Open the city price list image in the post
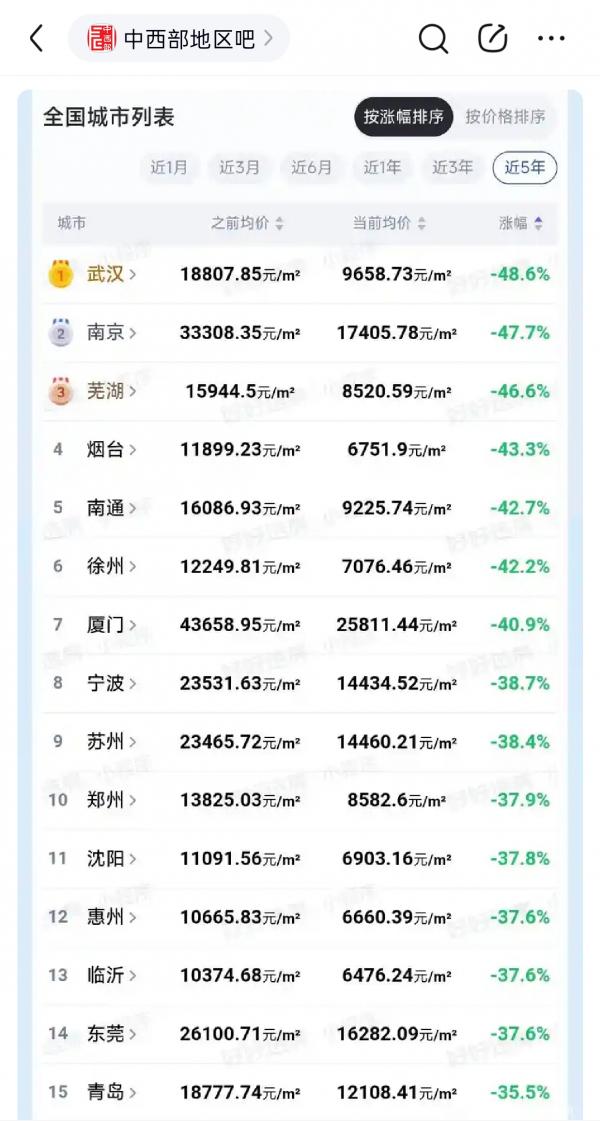This screenshot has width=600, height=1121. (x=300, y=605)
